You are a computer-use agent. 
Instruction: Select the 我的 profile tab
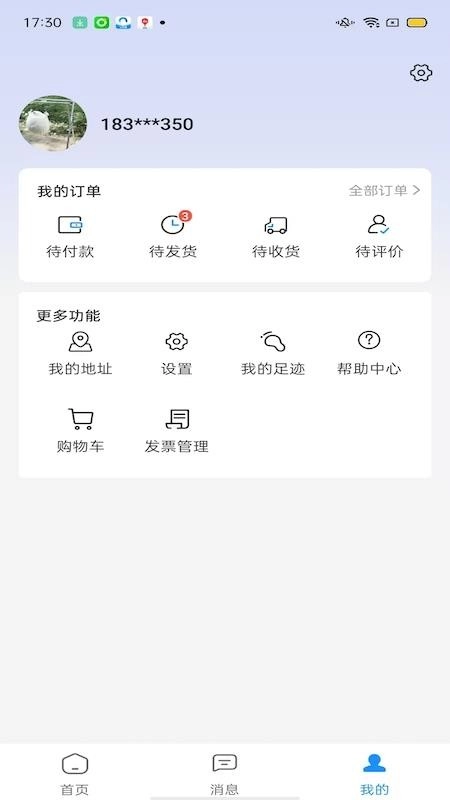pyautogui.click(x=374, y=774)
